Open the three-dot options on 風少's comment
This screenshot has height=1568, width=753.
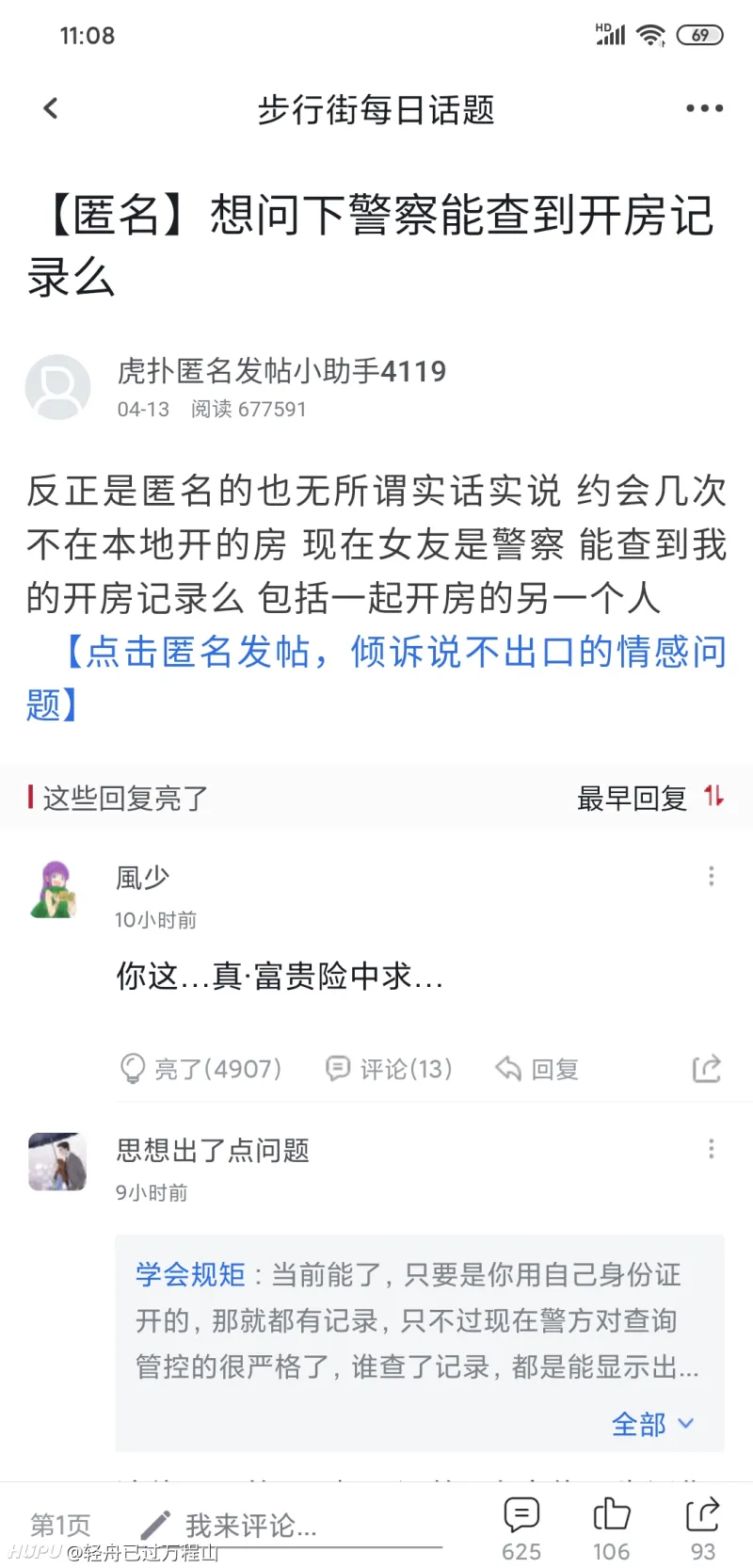[x=712, y=876]
